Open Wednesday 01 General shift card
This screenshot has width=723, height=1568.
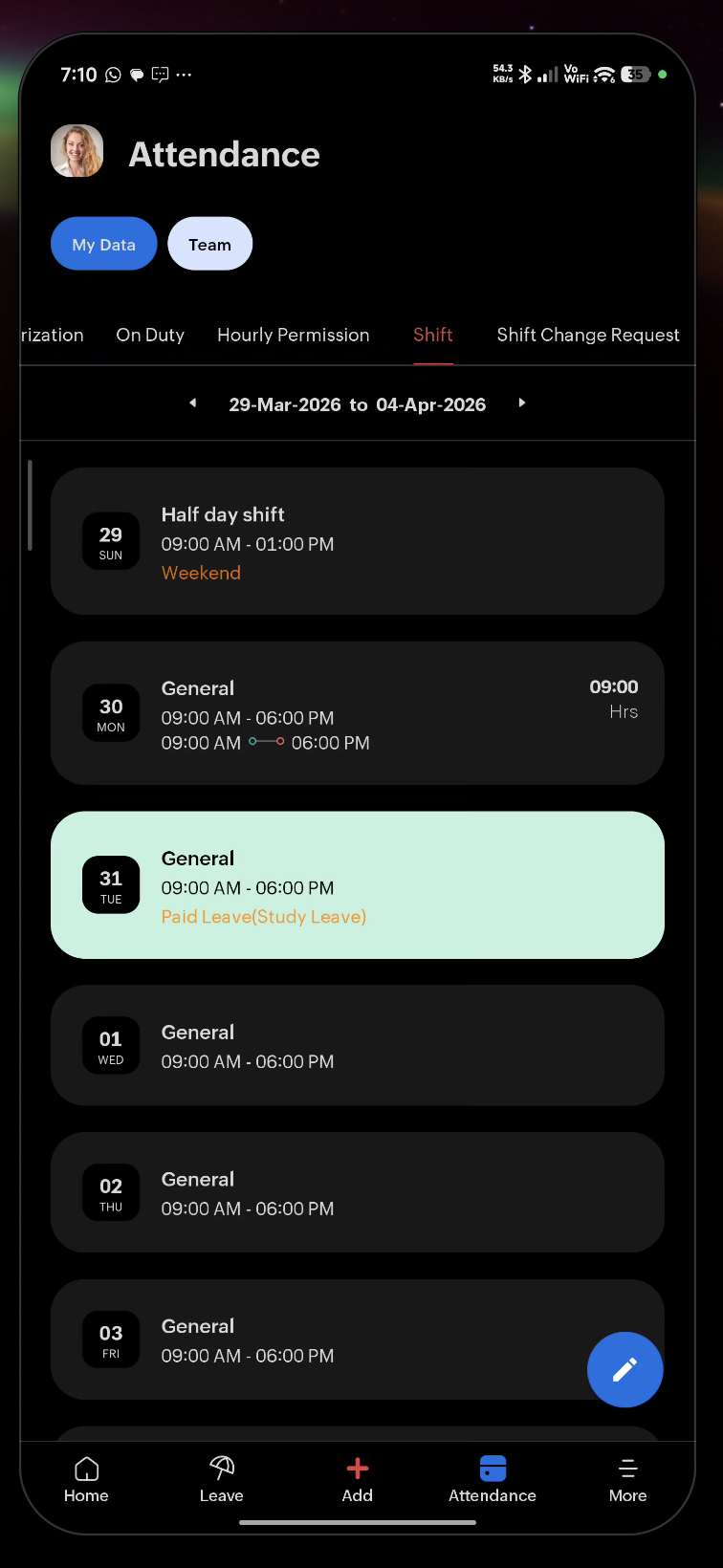pos(357,1045)
